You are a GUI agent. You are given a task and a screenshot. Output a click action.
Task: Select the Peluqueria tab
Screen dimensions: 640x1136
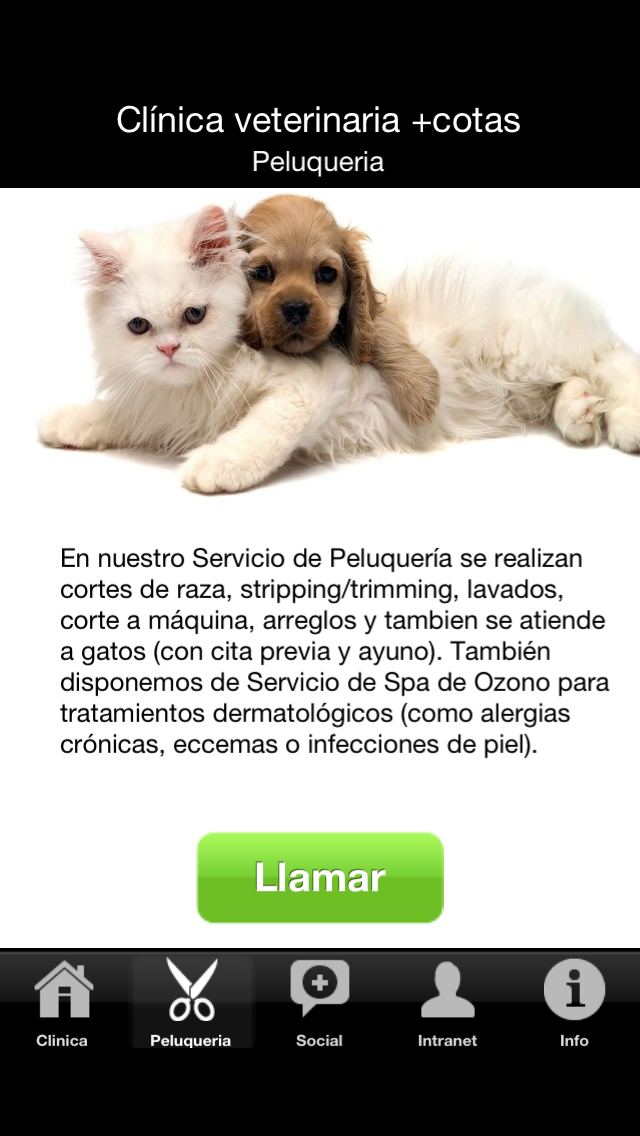(x=191, y=1002)
